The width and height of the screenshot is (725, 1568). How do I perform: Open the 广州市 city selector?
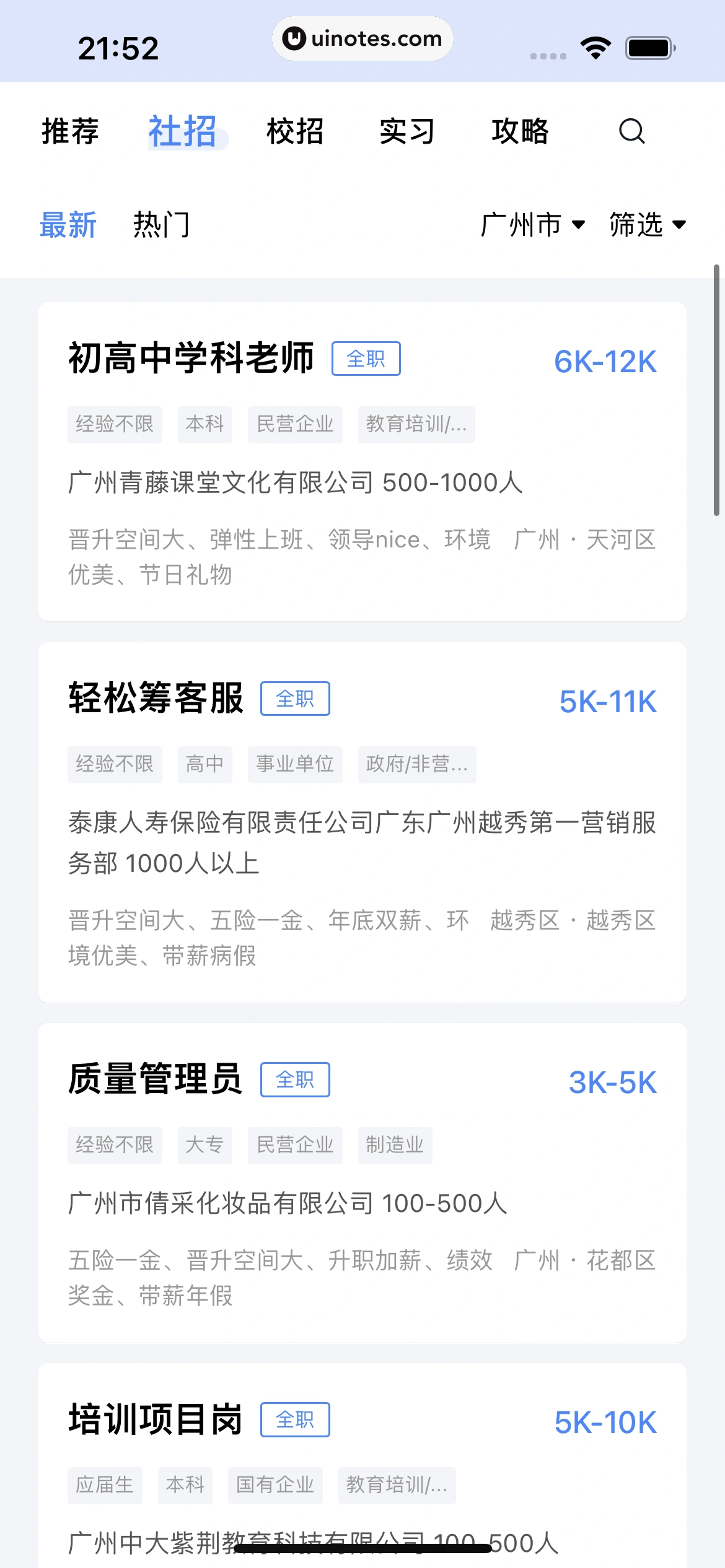(532, 225)
